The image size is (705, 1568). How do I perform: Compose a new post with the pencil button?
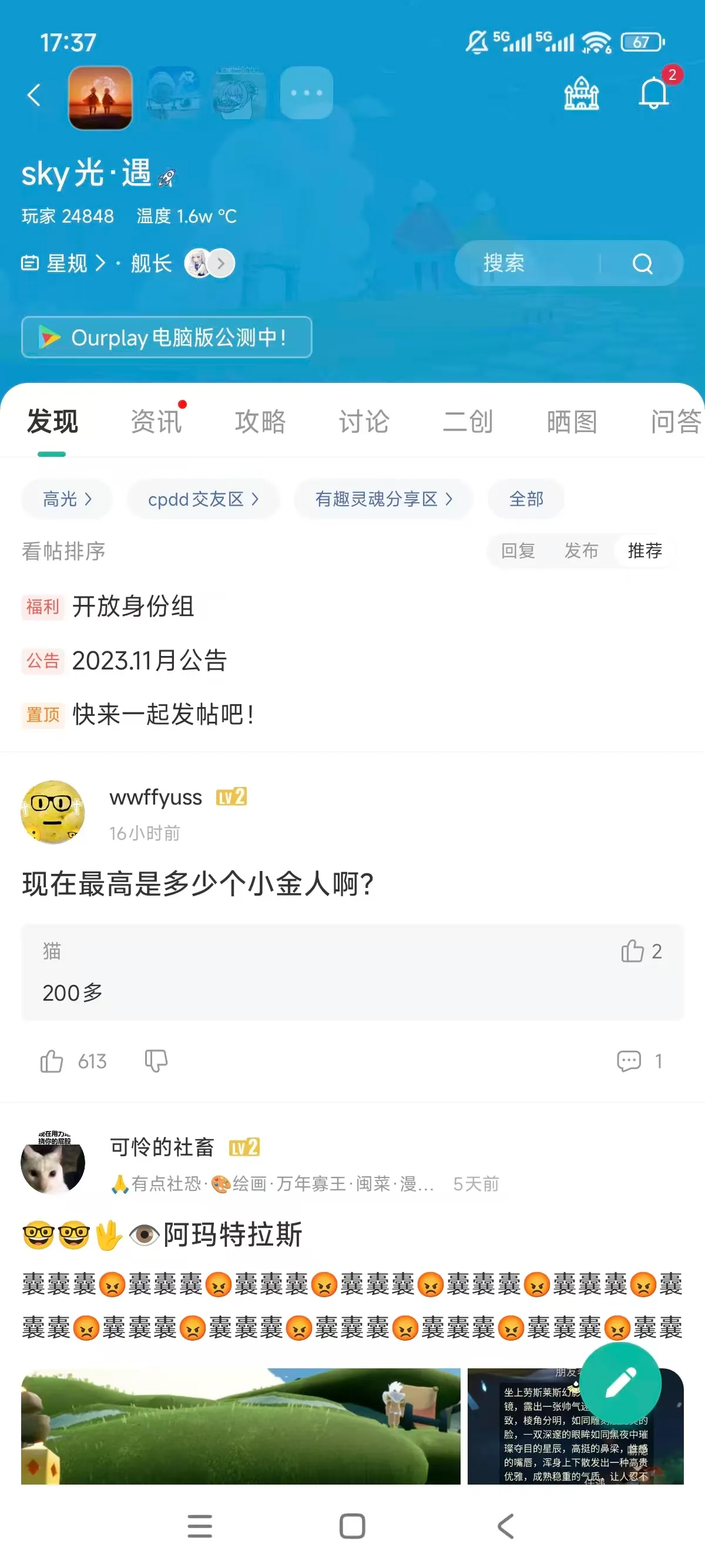tap(620, 1384)
